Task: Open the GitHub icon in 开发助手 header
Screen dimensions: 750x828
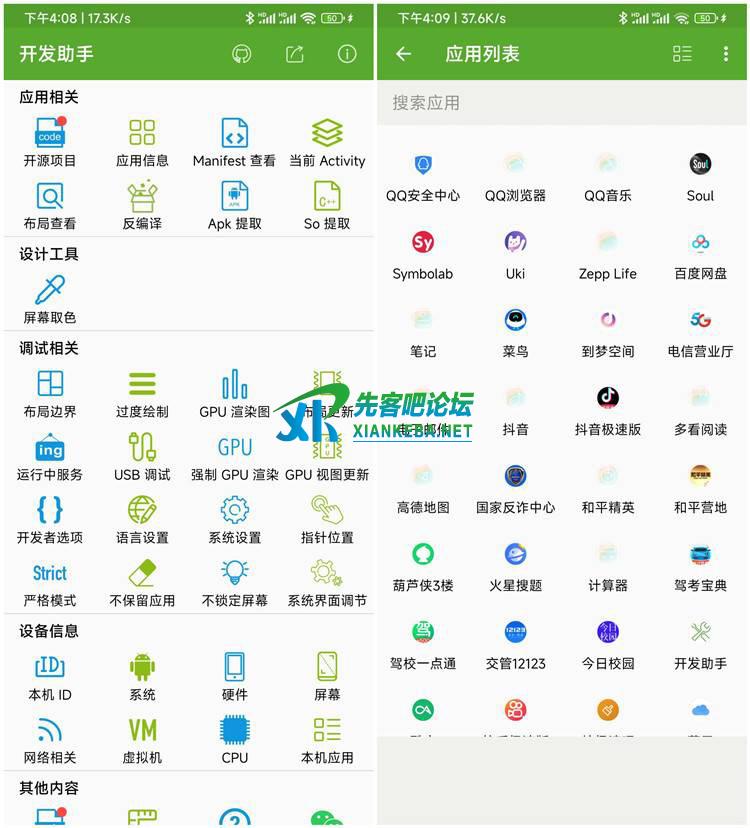Action: (x=241, y=54)
